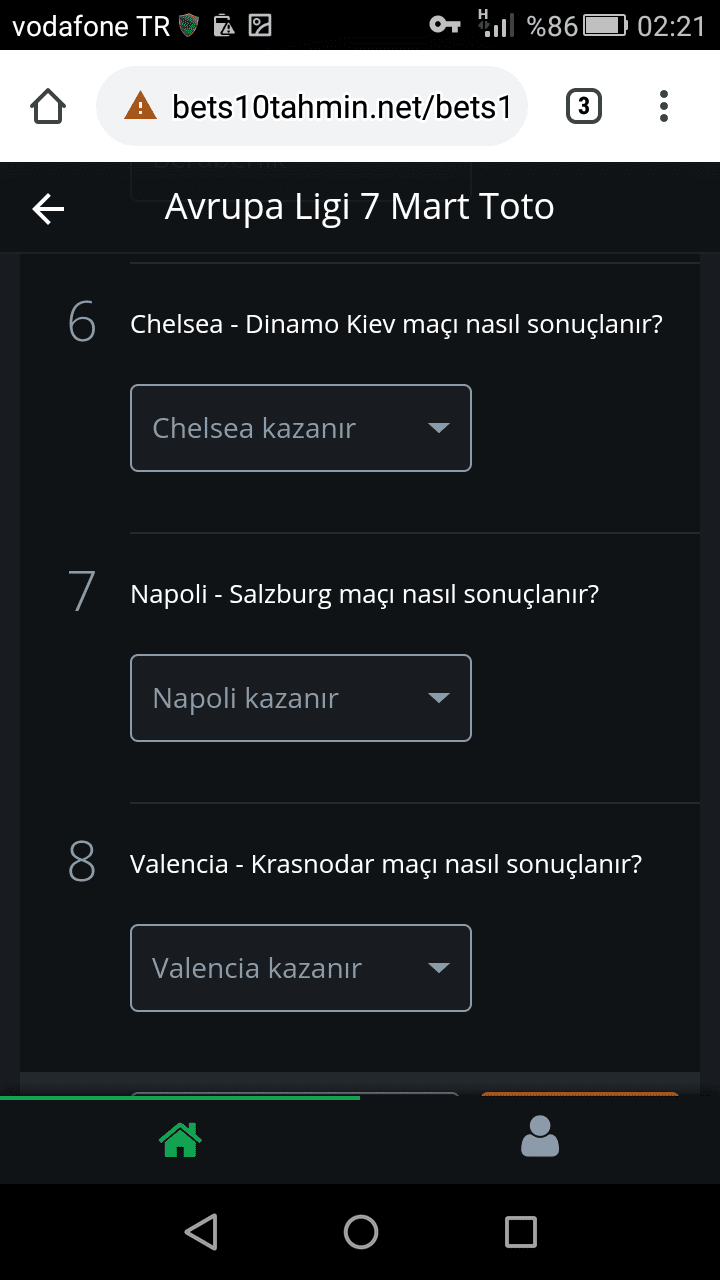Open the Valencia kazanır dropdown
This screenshot has width=720, height=1280.
[301, 968]
